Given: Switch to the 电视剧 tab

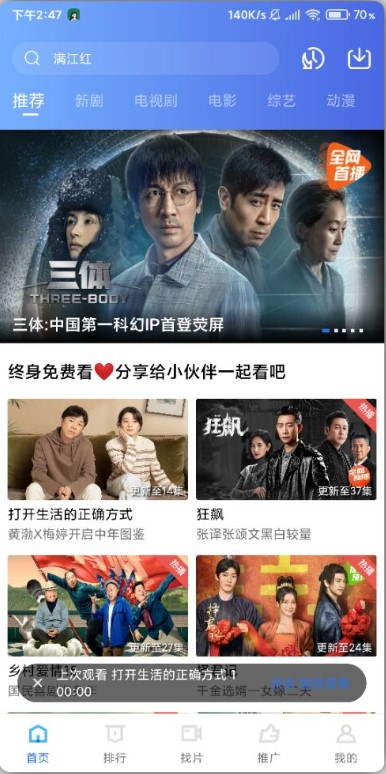Looking at the screenshot, I should click(x=155, y=101).
